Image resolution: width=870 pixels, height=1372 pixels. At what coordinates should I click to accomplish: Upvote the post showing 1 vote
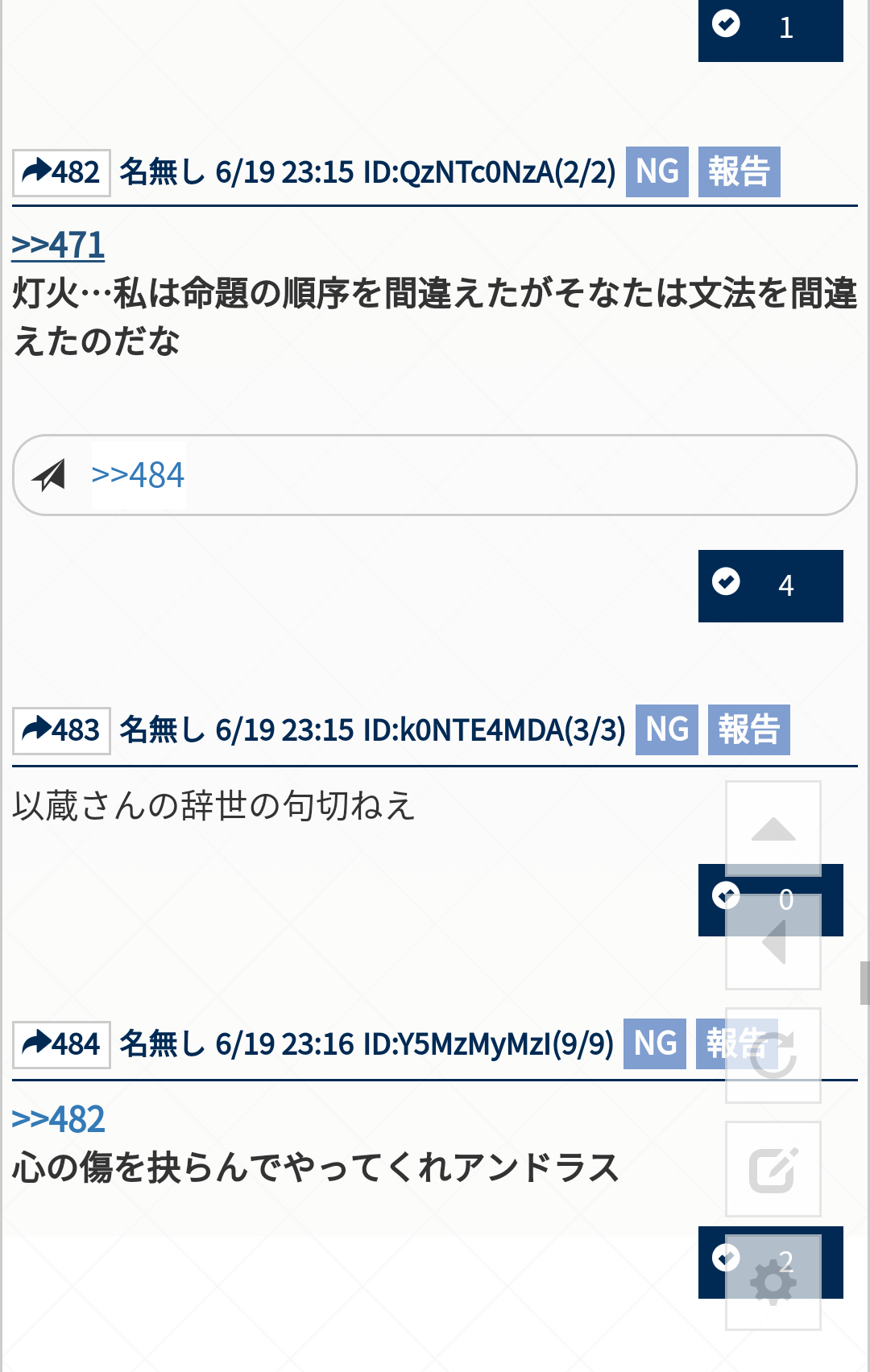(x=769, y=28)
